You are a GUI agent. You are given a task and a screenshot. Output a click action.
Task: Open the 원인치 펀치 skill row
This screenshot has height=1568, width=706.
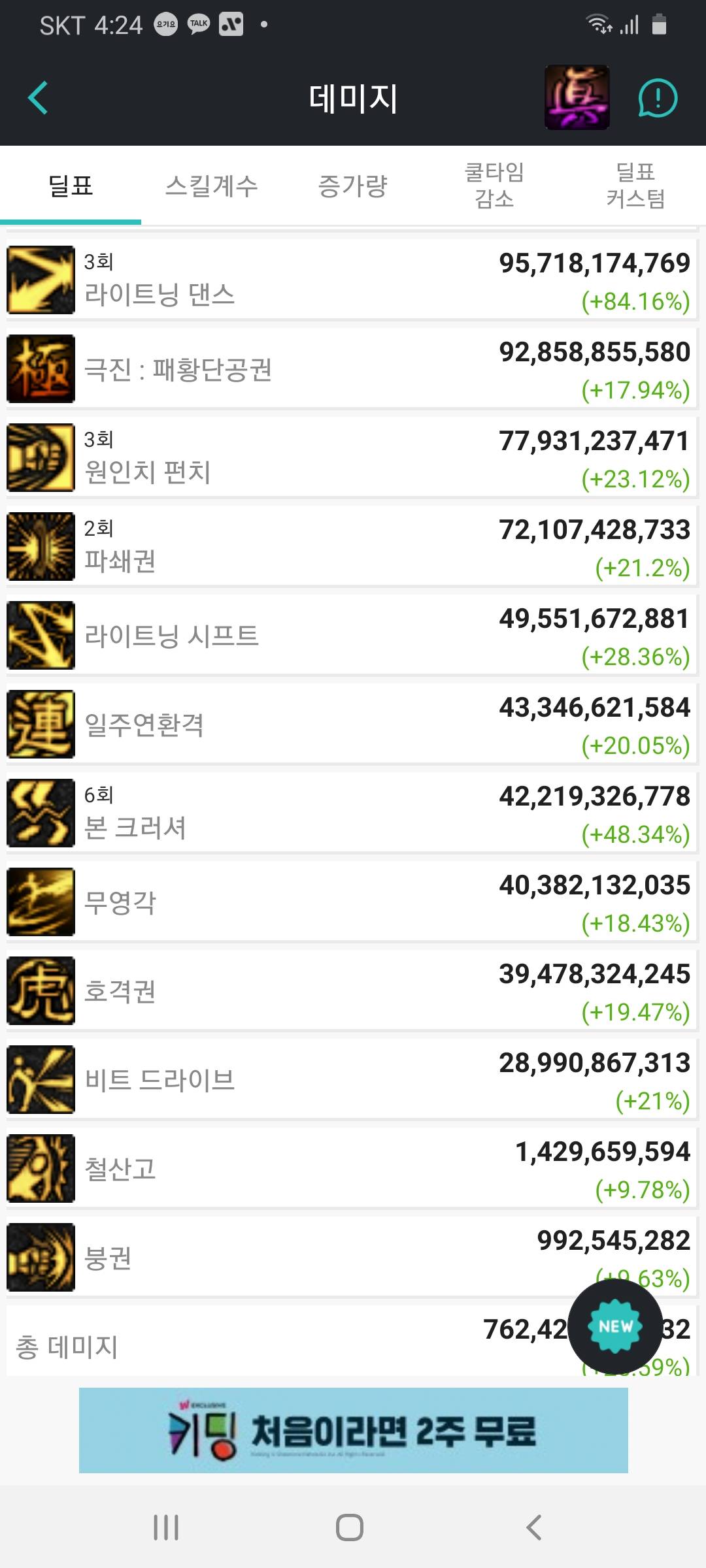point(352,457)
